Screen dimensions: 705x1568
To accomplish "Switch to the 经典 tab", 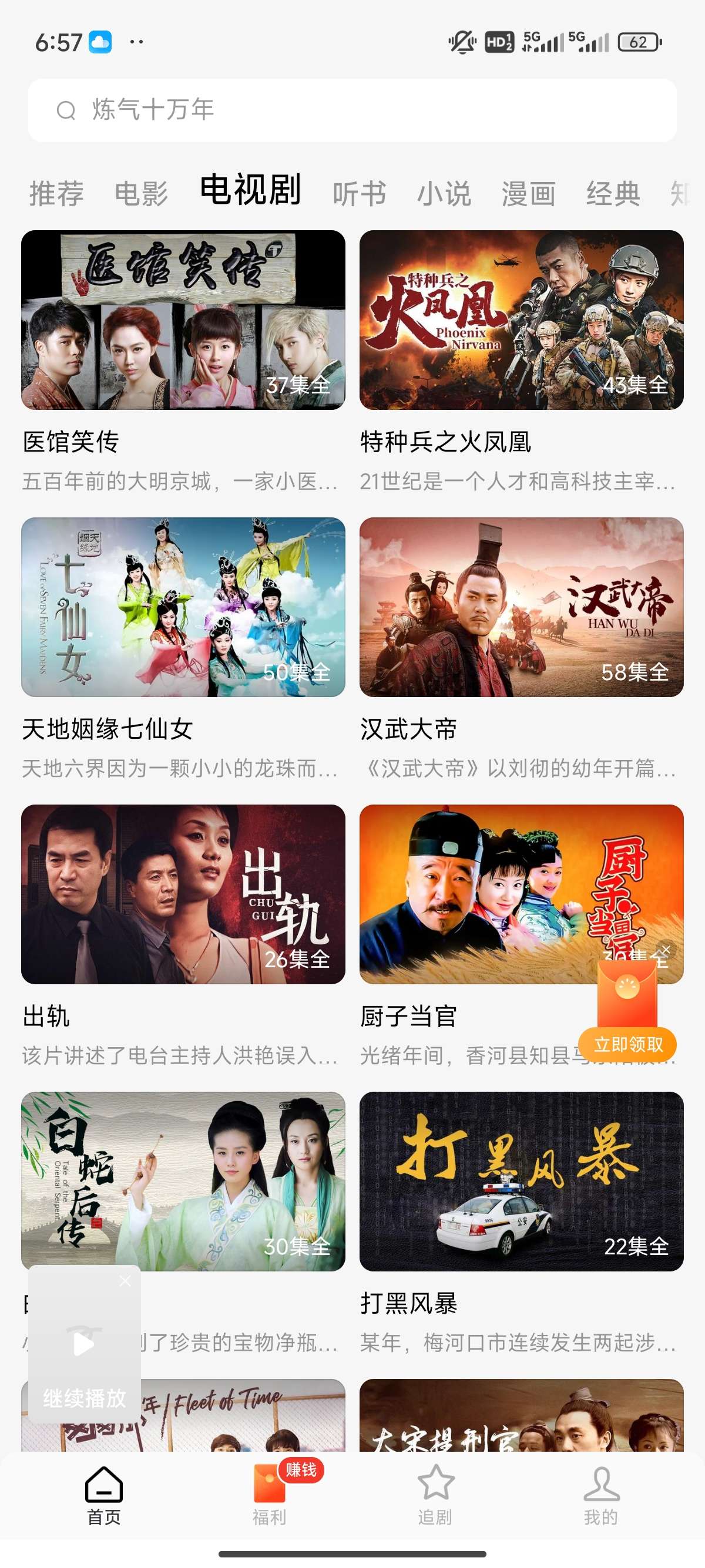I will pyautogui.click(x=613, y=194).
